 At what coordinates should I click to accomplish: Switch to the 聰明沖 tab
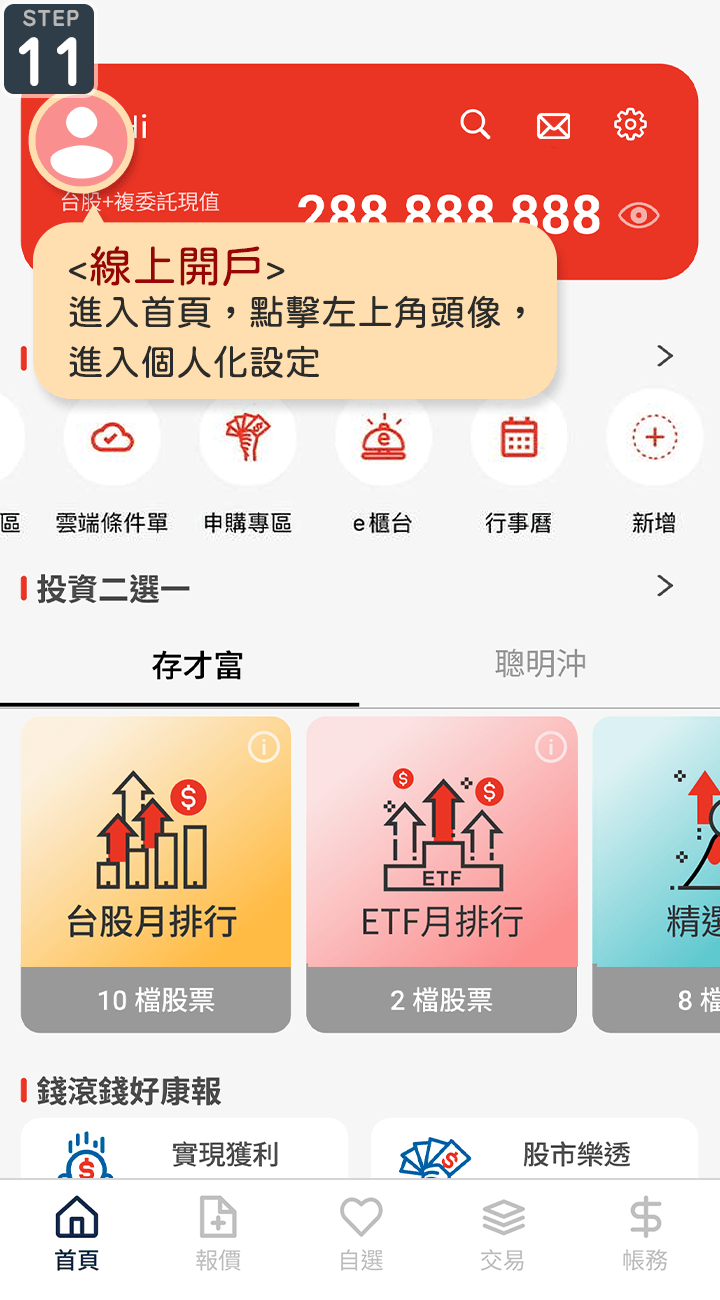pyautogui.click(x=540, y=664)
